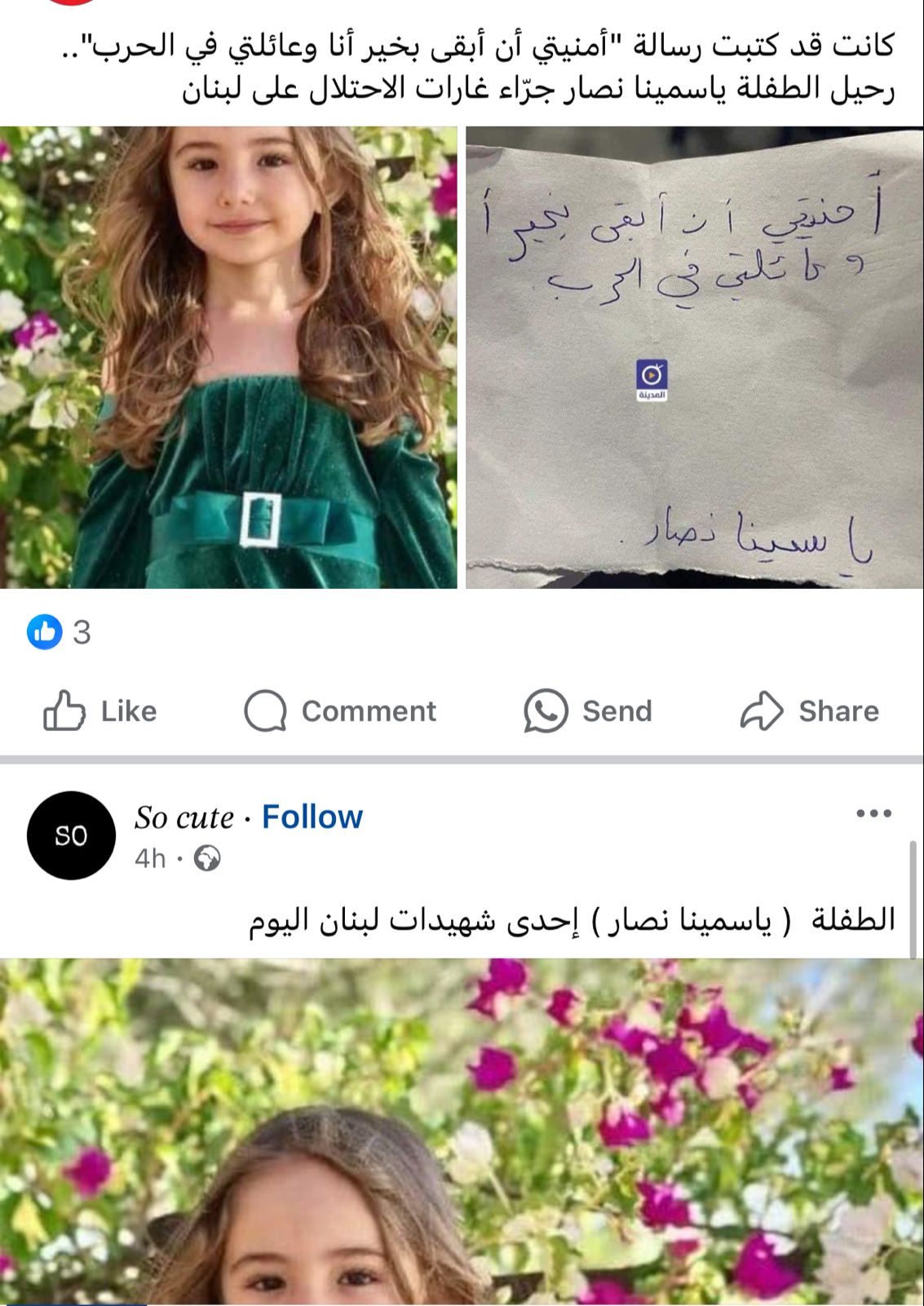Open the So cute page name
The height and width of the screenshot is (1306, 924).
[x=184, y=817]
